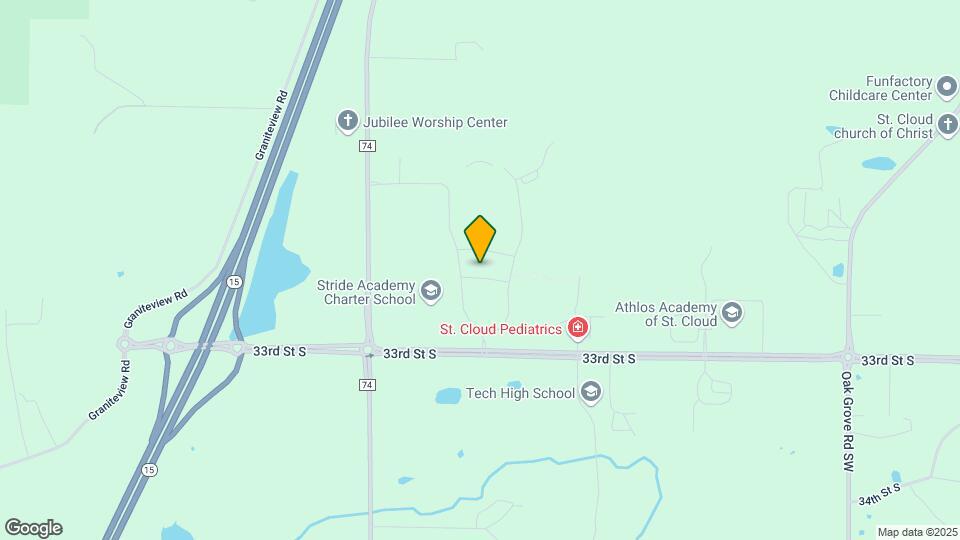The image size is (960, 540).
Task: Tap the orange location marker pin
Action: point(480,239)
